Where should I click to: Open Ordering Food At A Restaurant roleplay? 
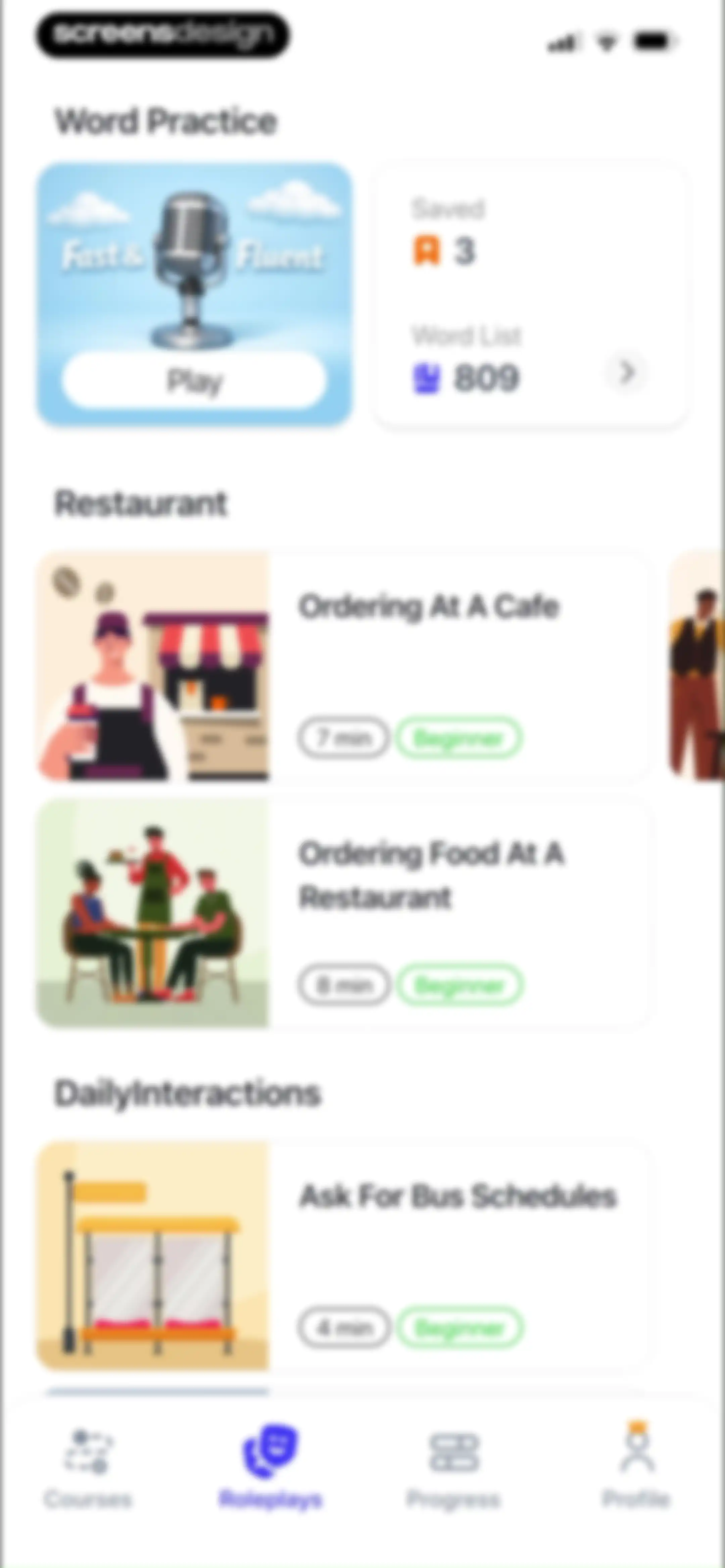[345, 913]
